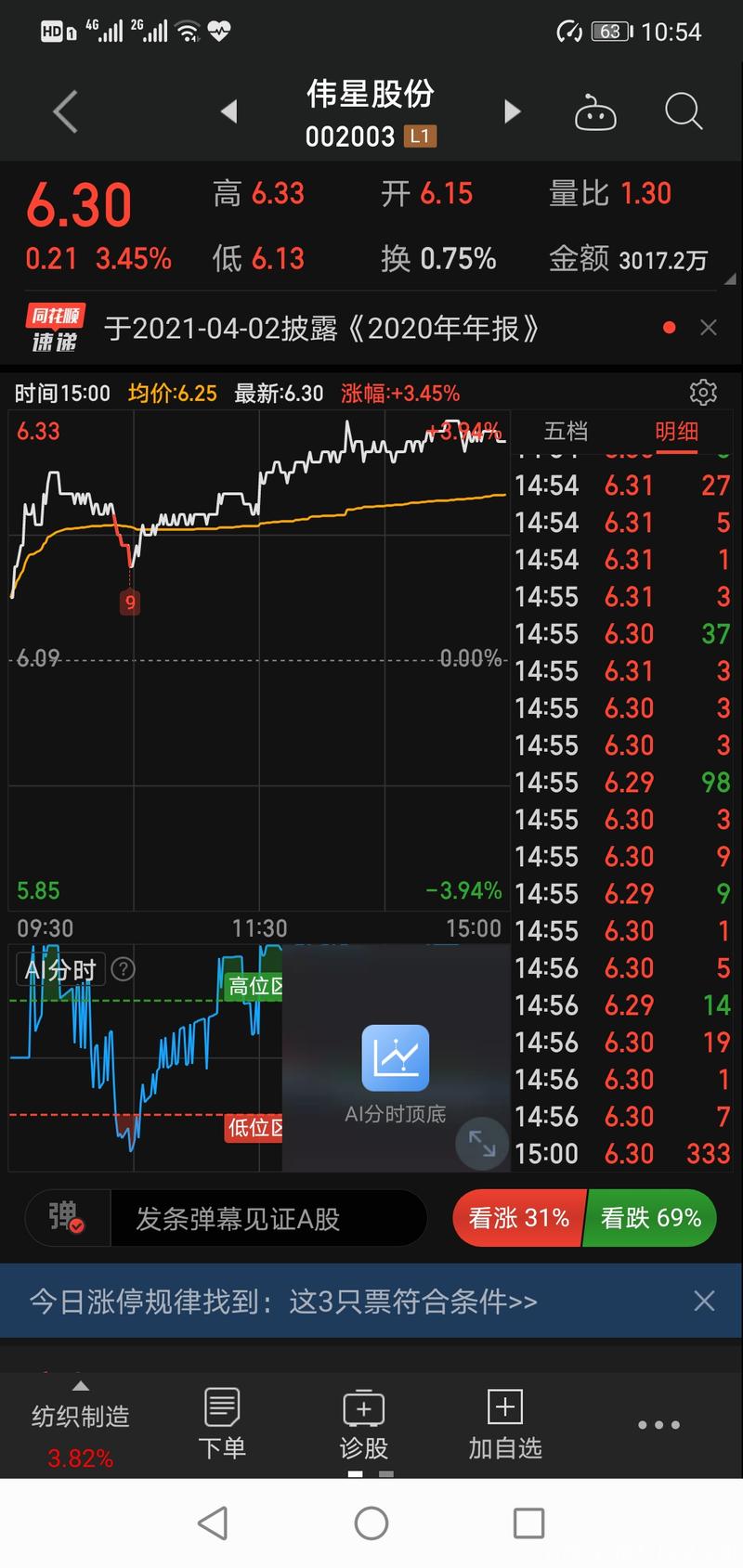This screenshot has width=743, height=1568.
Task: Open 下单 to place an order
Action: [x=222, y=1424]
